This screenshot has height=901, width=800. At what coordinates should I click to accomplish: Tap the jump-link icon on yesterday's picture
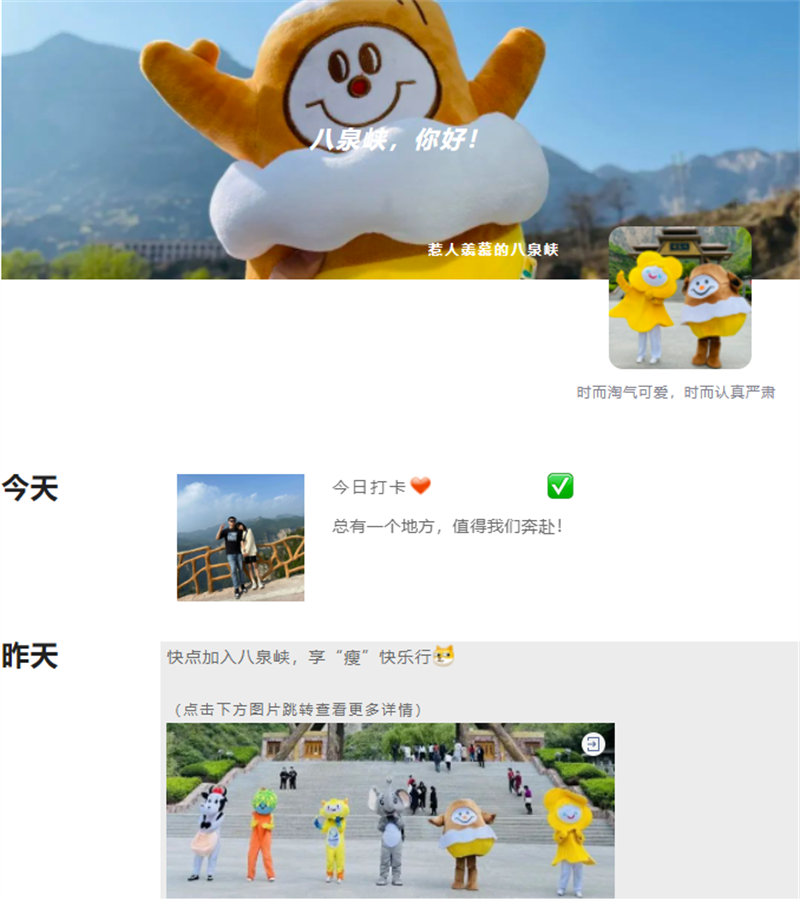593,744
